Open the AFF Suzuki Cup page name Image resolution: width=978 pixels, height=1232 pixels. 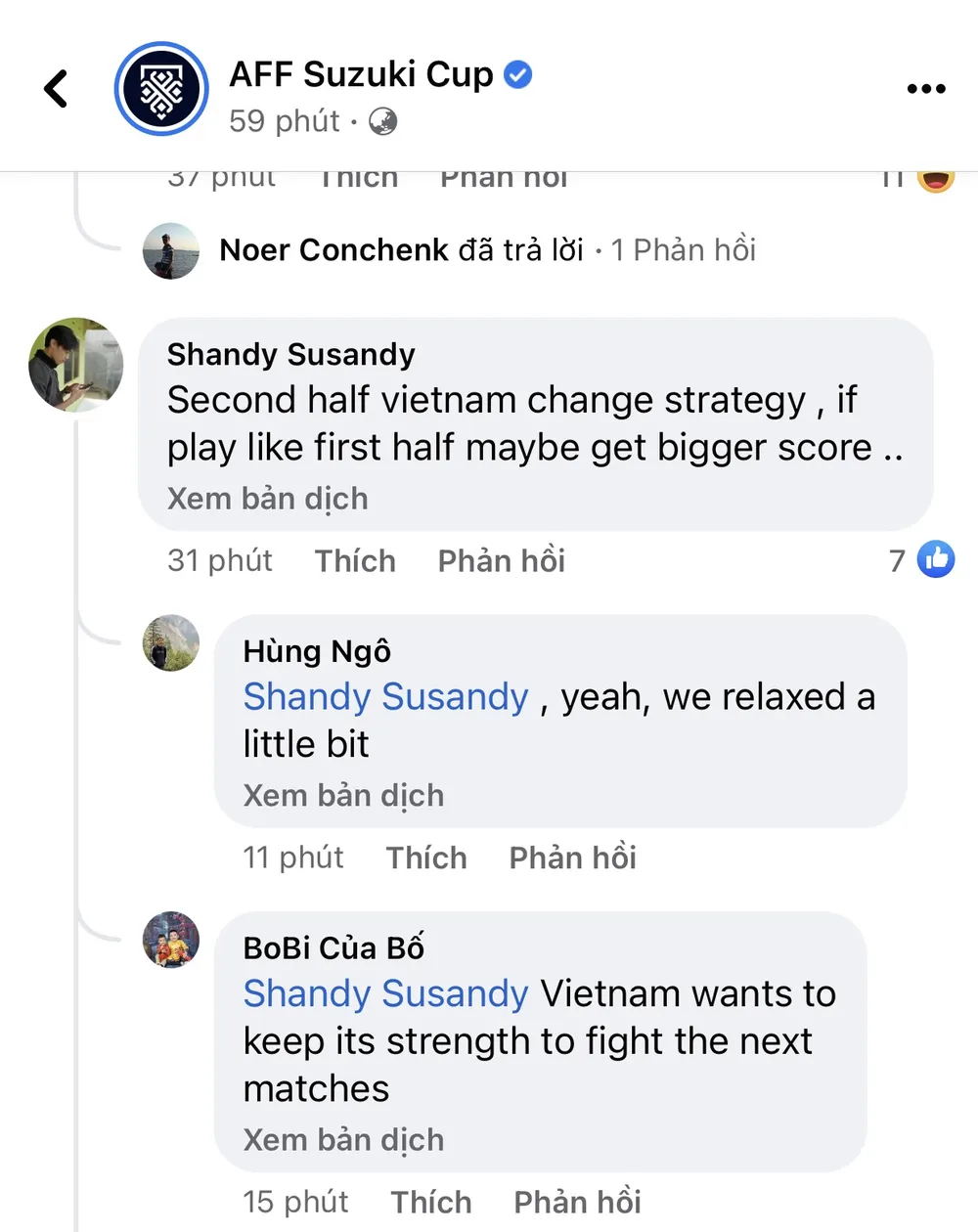tap(361, 74)
